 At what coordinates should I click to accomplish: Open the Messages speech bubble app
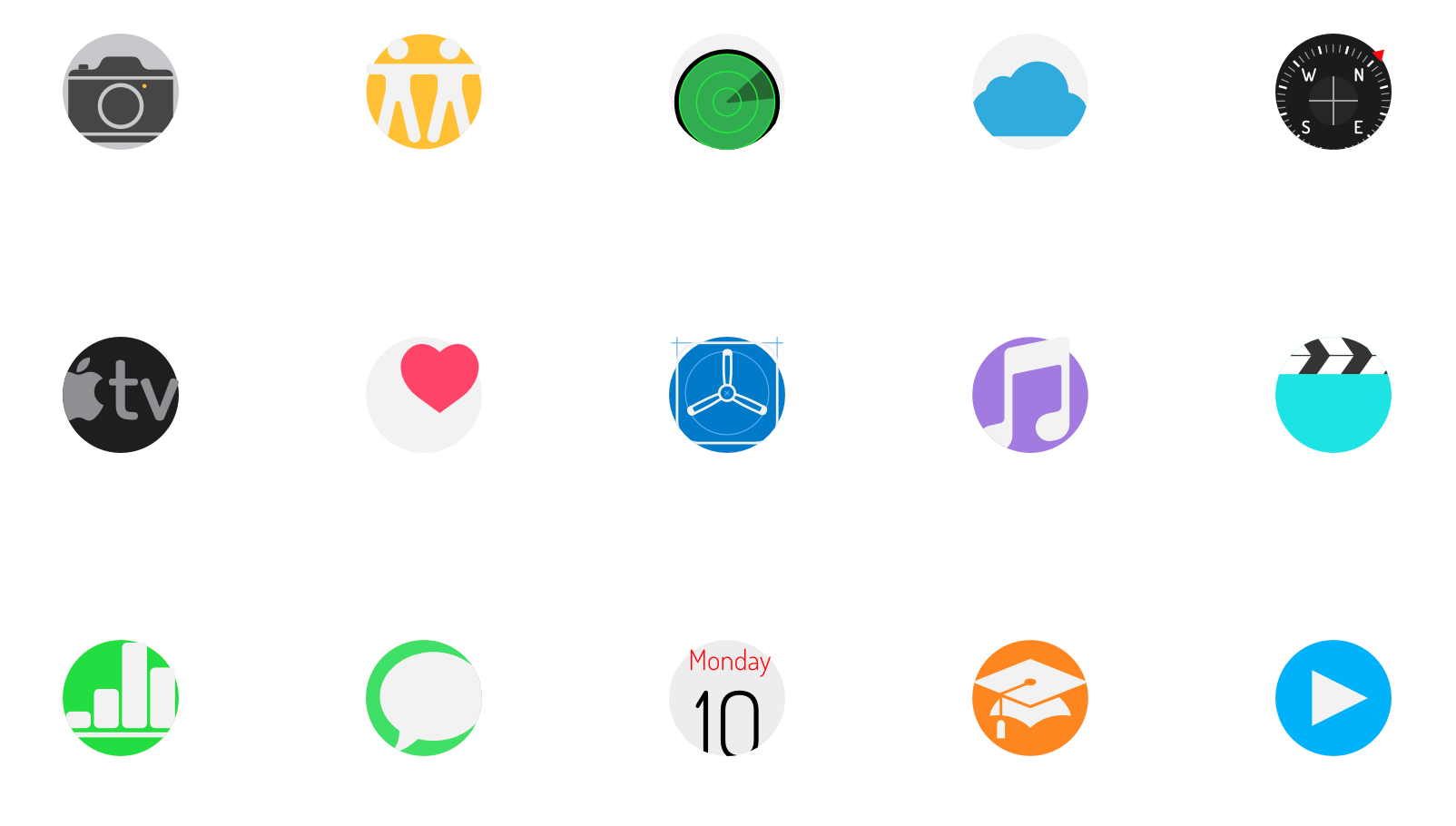(x=424, y=698)
